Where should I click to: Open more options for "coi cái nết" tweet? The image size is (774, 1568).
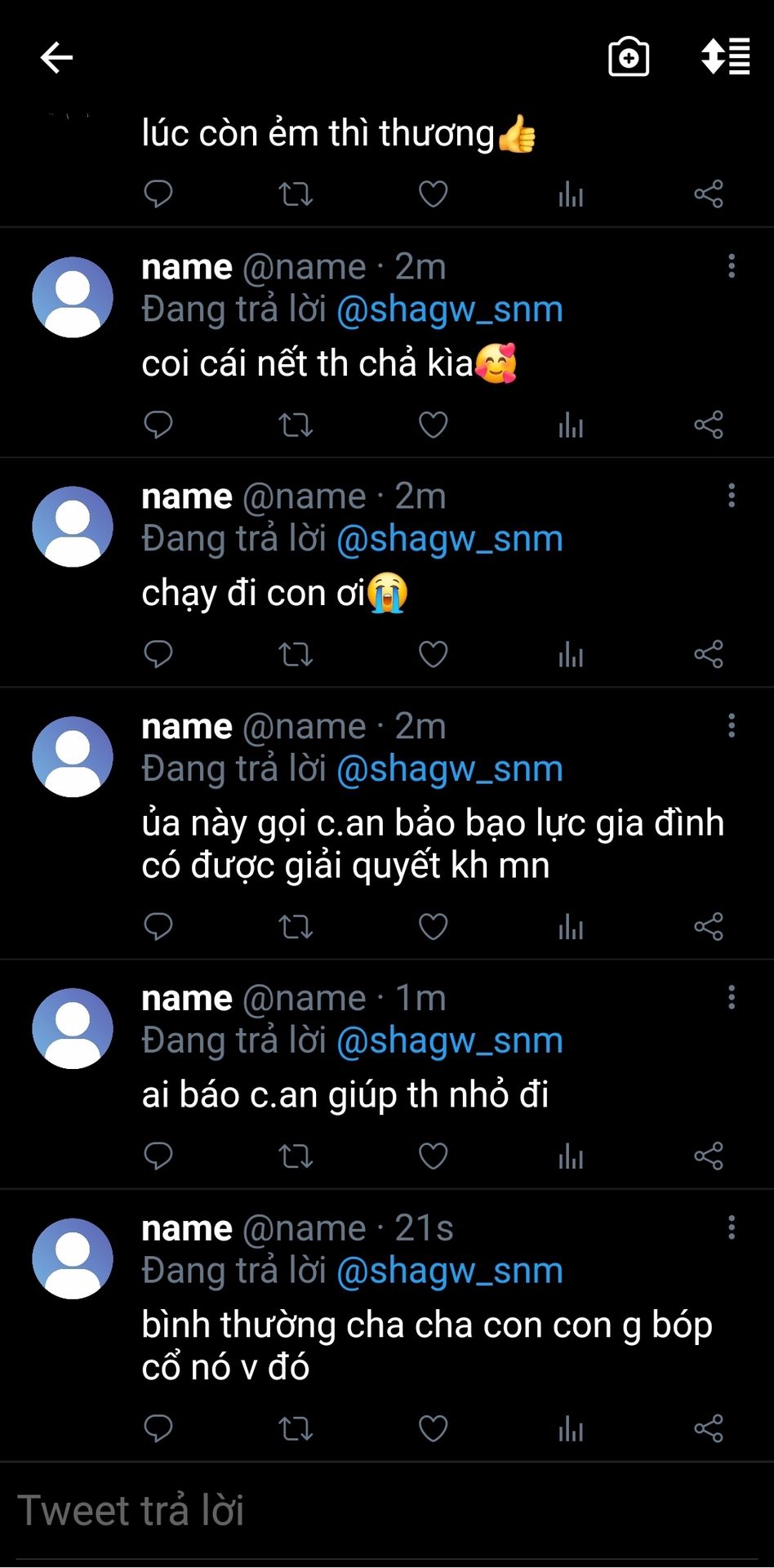[732, 266]
